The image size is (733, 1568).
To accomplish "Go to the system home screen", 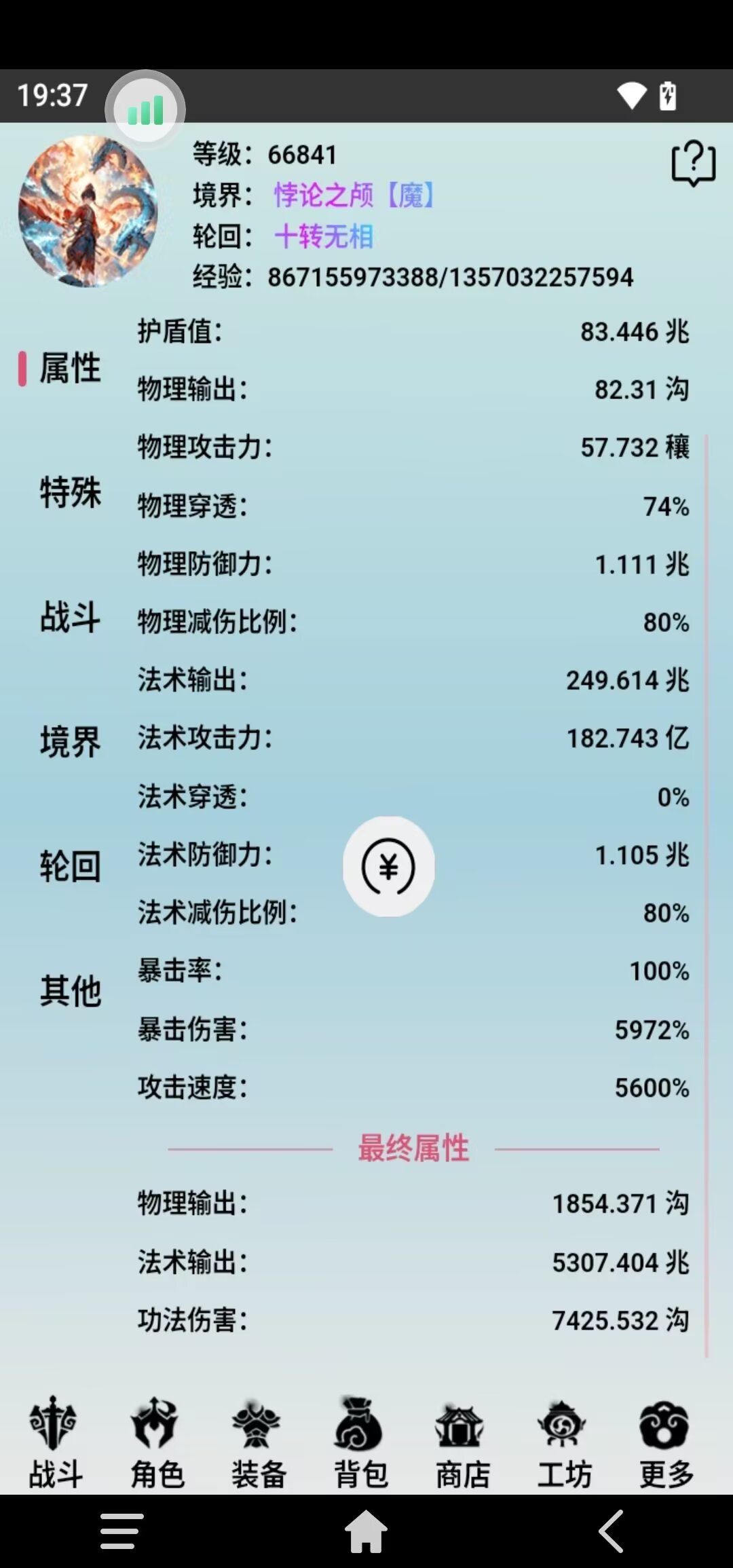I will click(366, 1531).
